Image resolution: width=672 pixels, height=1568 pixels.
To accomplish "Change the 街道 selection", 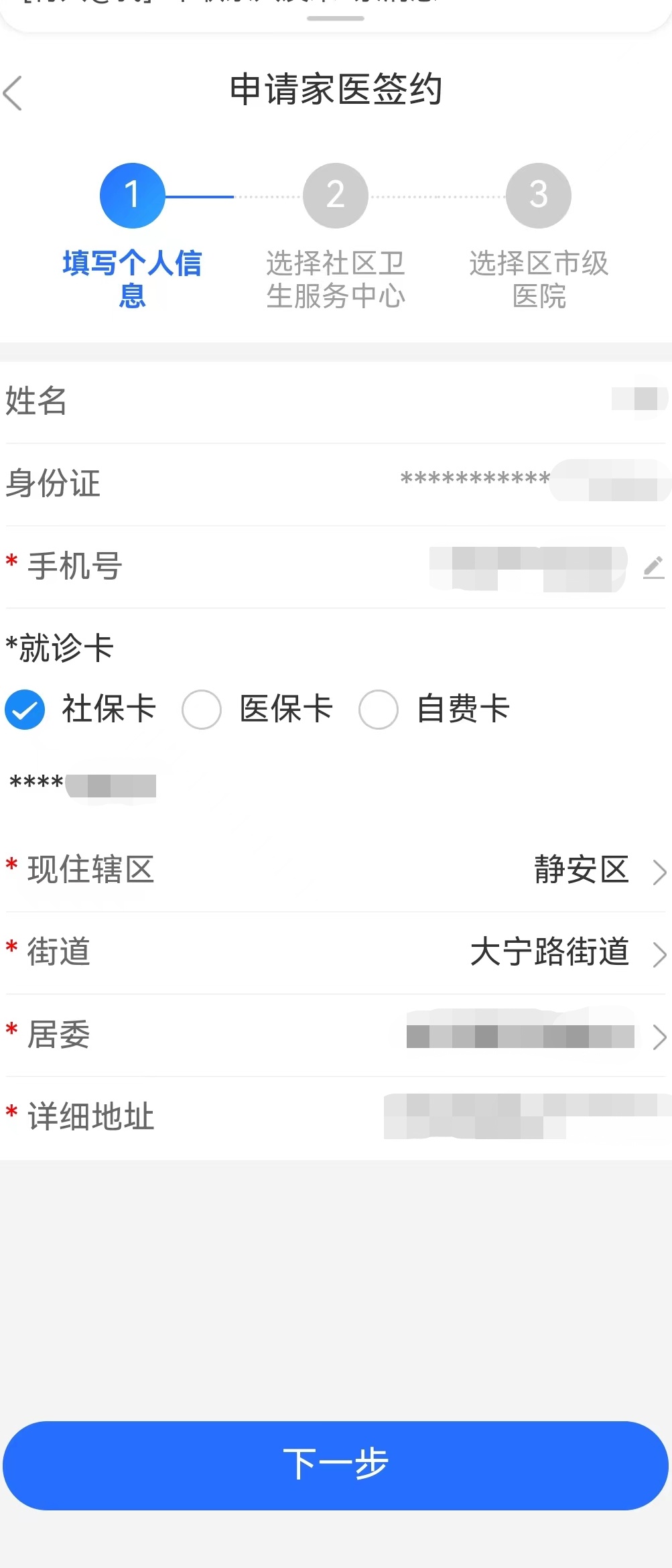I will pos(336,952).
